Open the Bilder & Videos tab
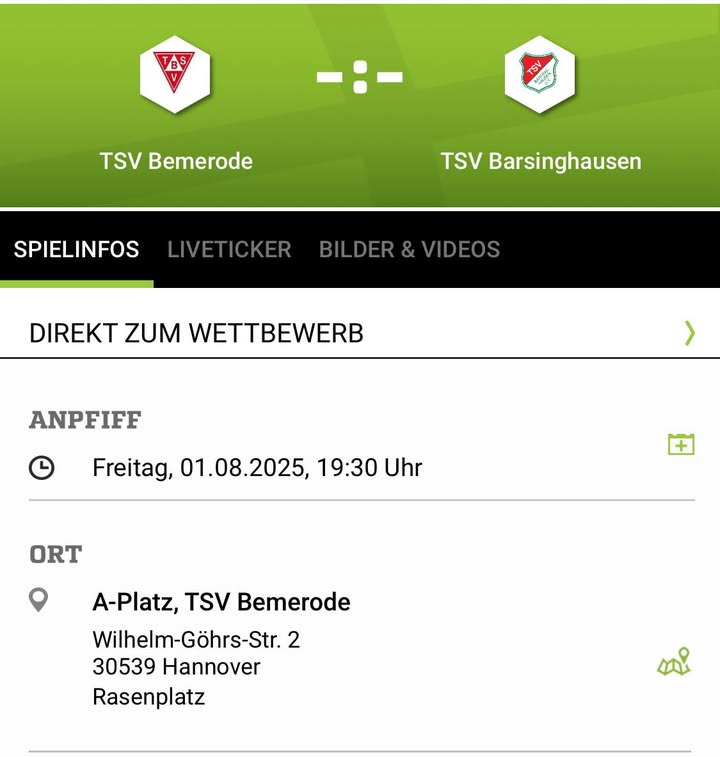The image size is (720, 757). pos(409,250)
